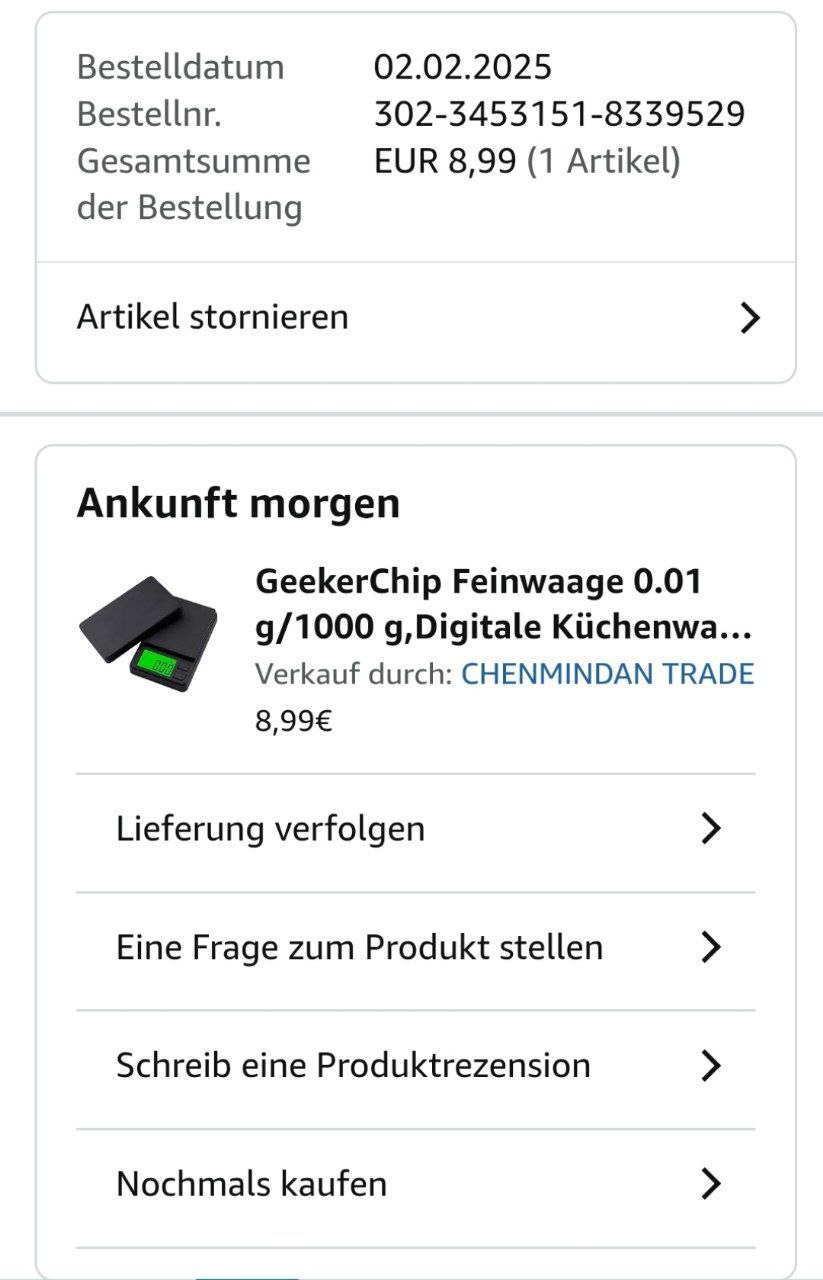The width and height of the screenshot is (823, 1280).
Task: Tap the scale product image
Action: click(148, 633)
